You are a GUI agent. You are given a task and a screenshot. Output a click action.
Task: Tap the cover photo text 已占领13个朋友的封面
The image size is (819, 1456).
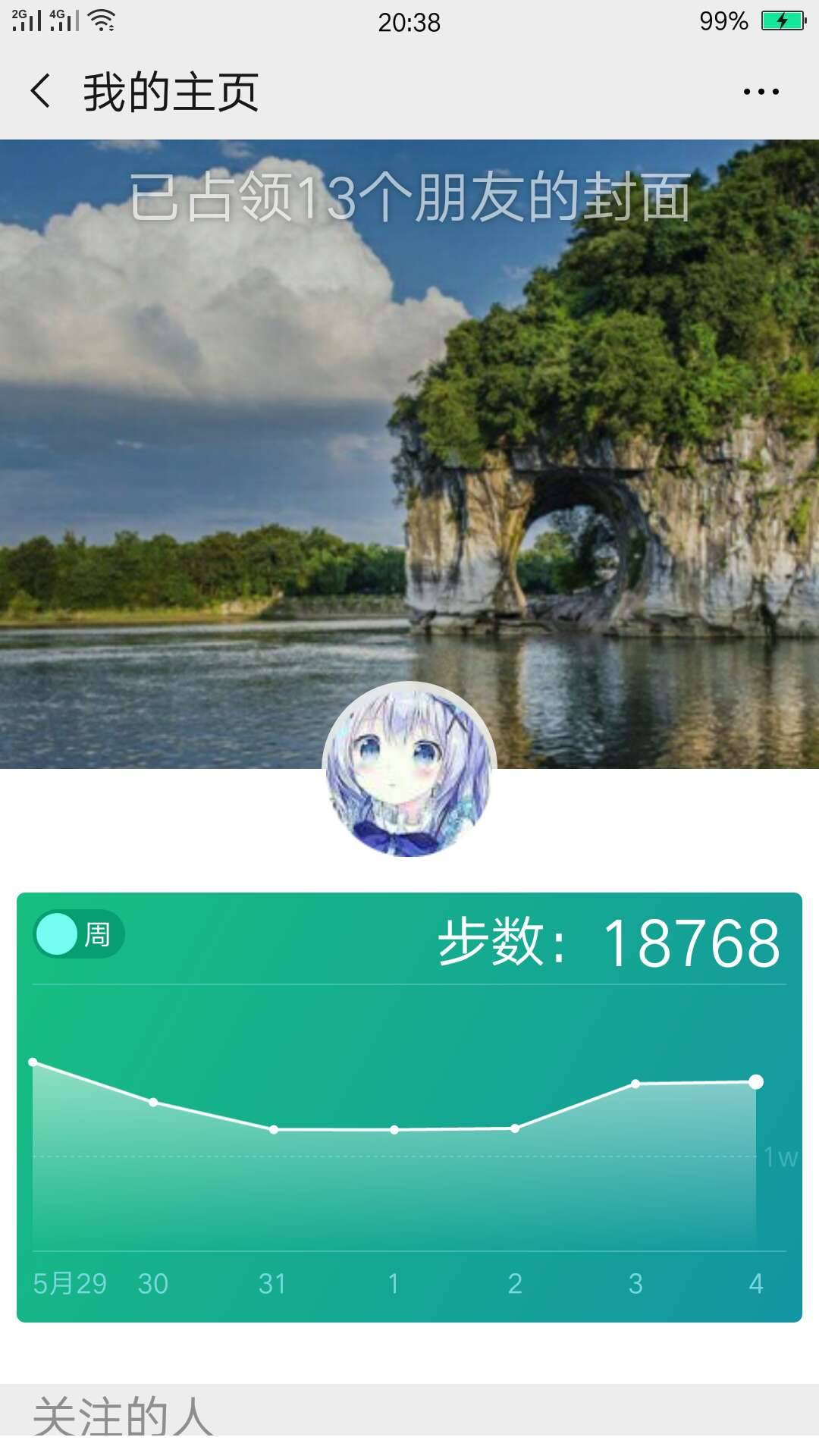point(409,197)
